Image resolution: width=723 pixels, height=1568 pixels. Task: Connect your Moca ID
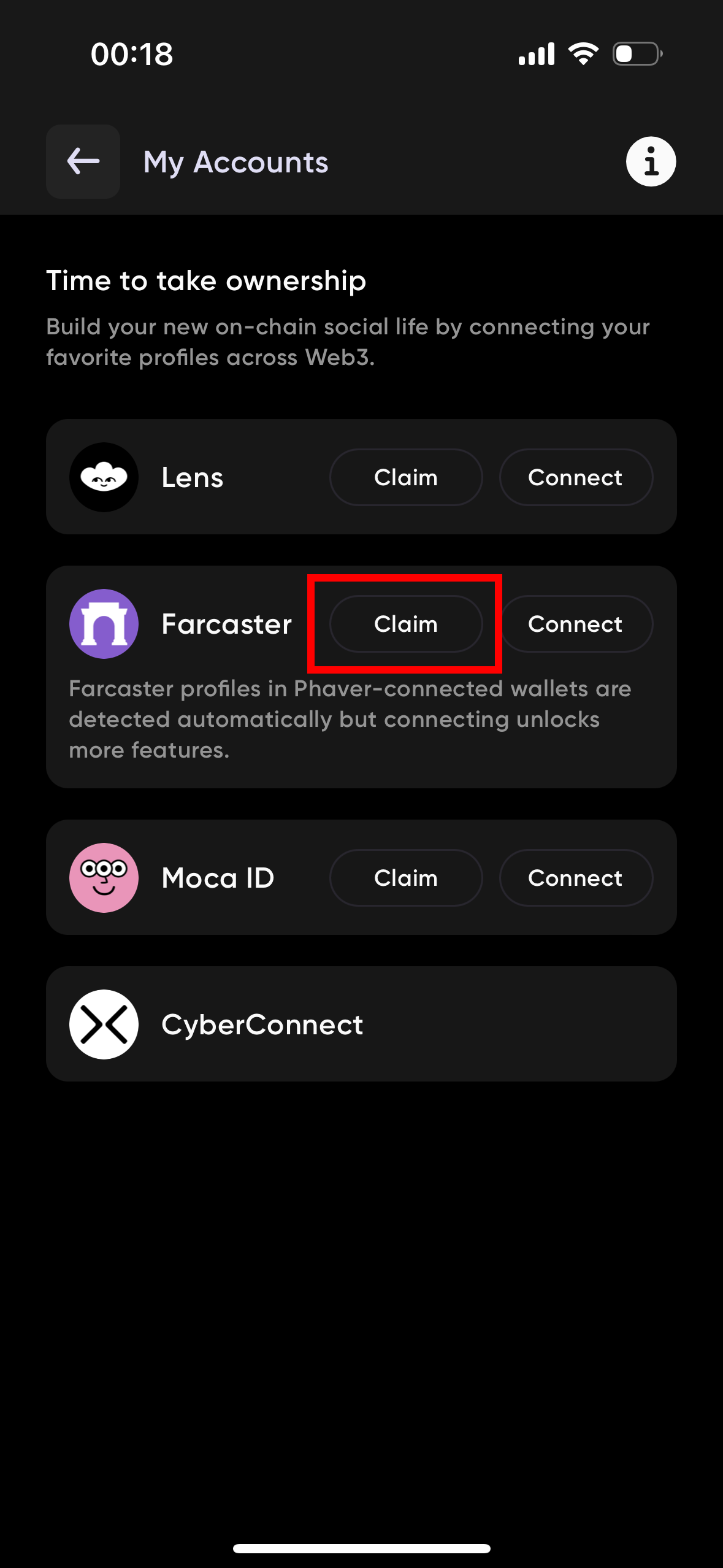click(x=575, y=878)
